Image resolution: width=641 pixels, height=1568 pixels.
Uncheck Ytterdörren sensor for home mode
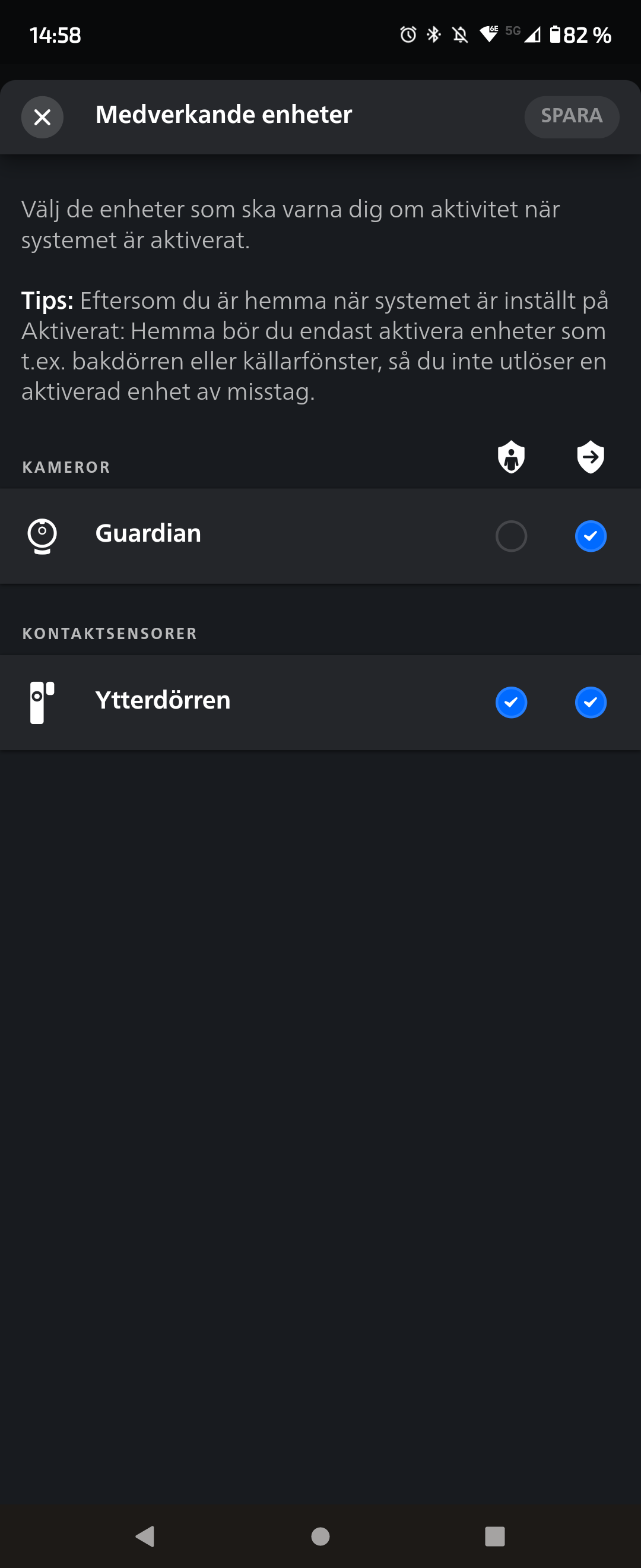pos(511,702)
